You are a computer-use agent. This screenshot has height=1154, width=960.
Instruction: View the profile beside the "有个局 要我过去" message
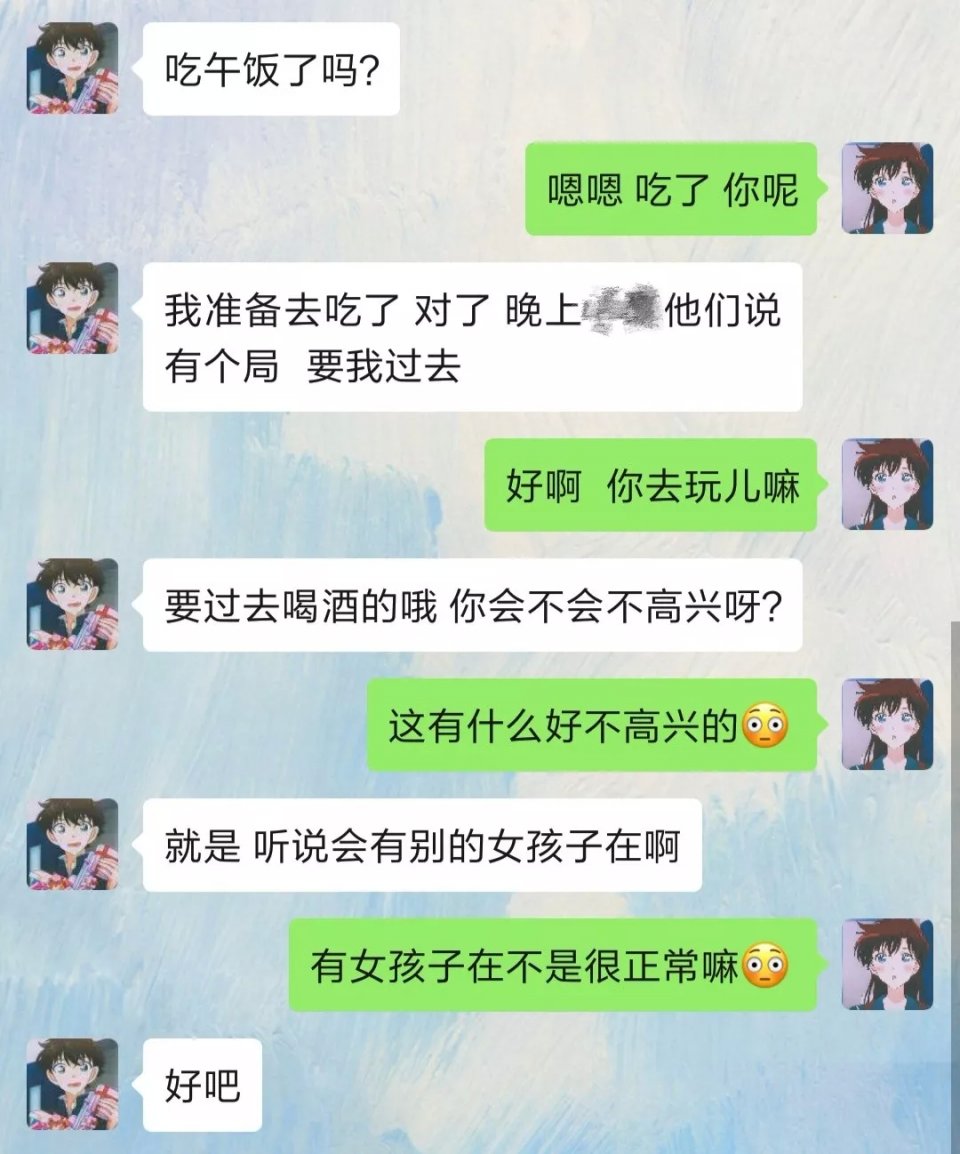point(72,308)
